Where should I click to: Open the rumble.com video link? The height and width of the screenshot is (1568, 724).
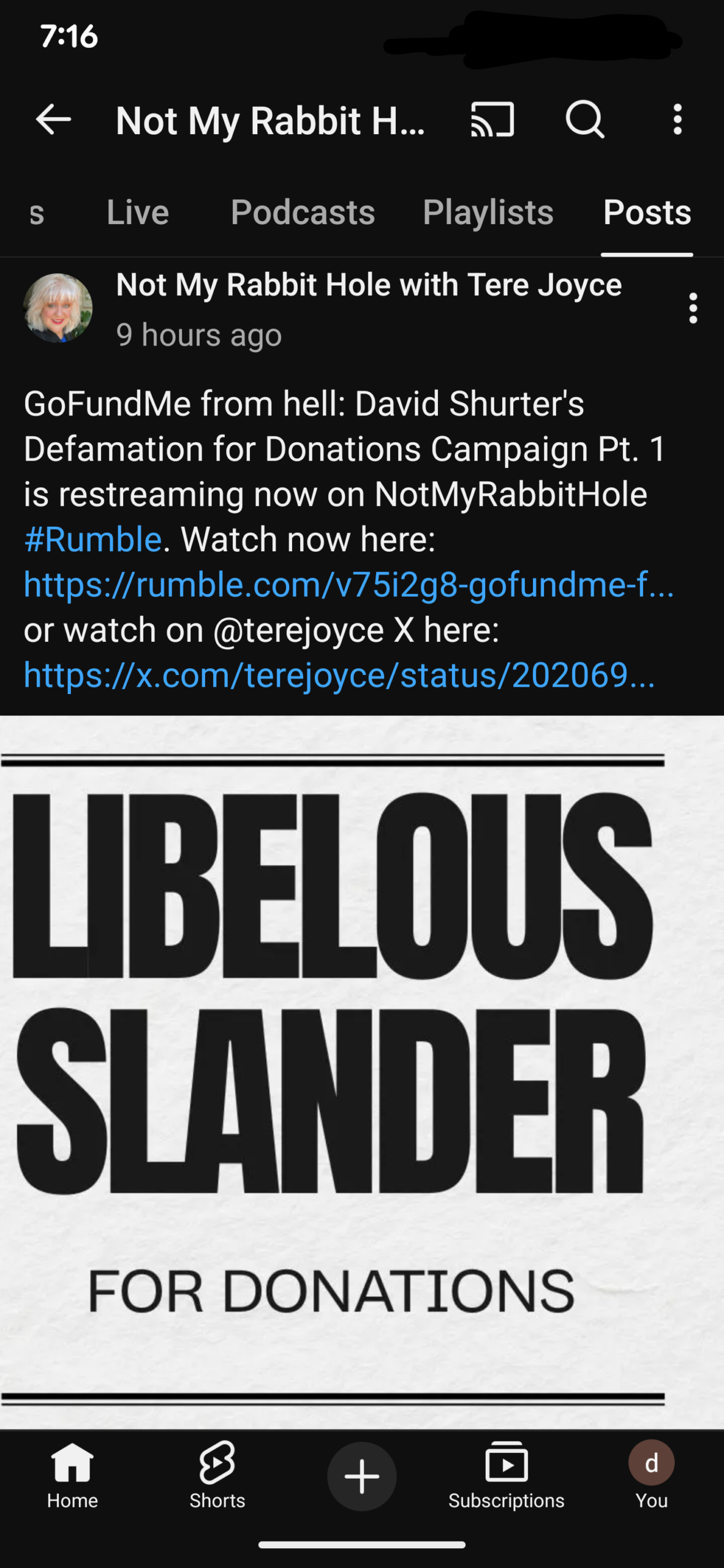point(348,585)
